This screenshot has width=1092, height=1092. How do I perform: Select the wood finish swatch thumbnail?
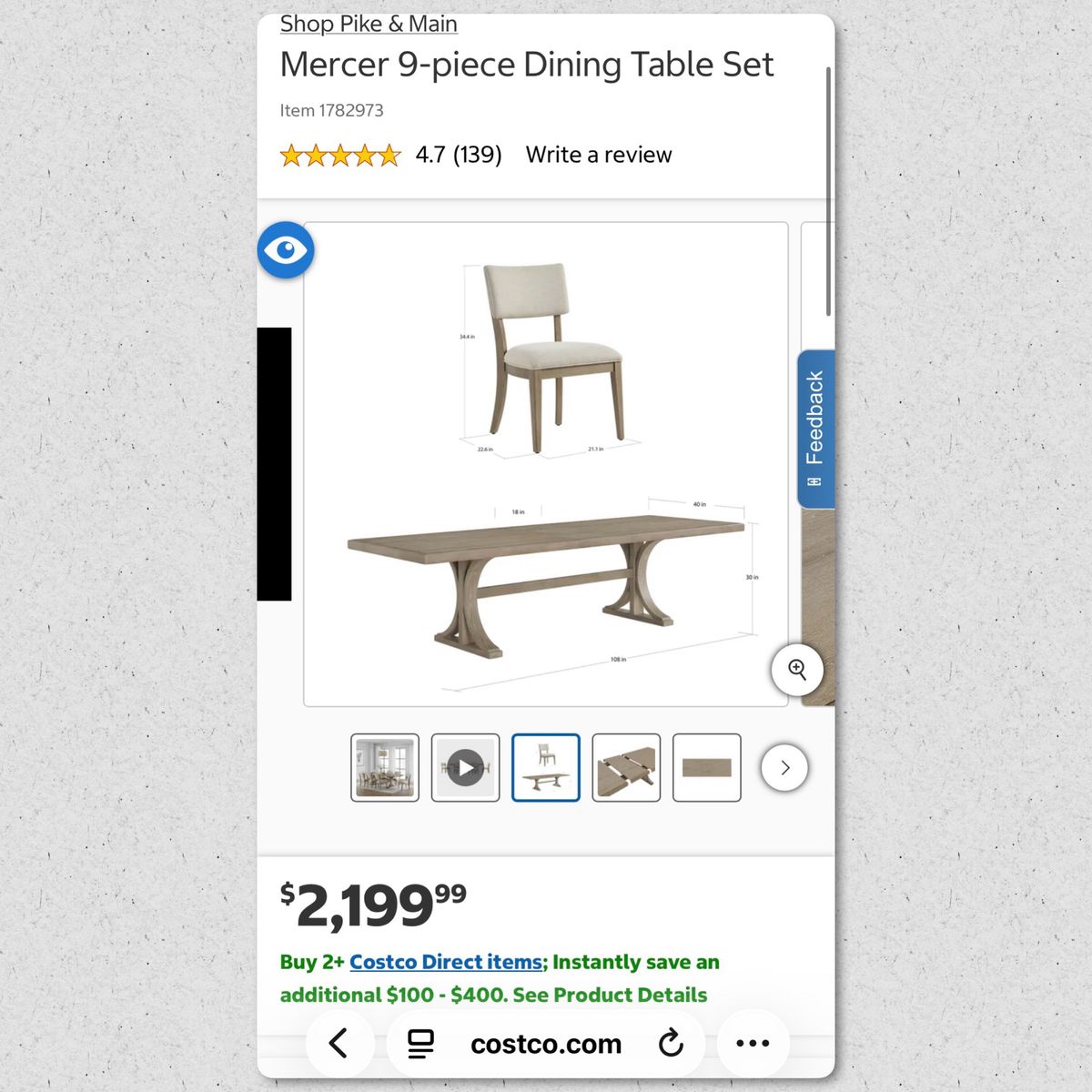coord(706,767)
